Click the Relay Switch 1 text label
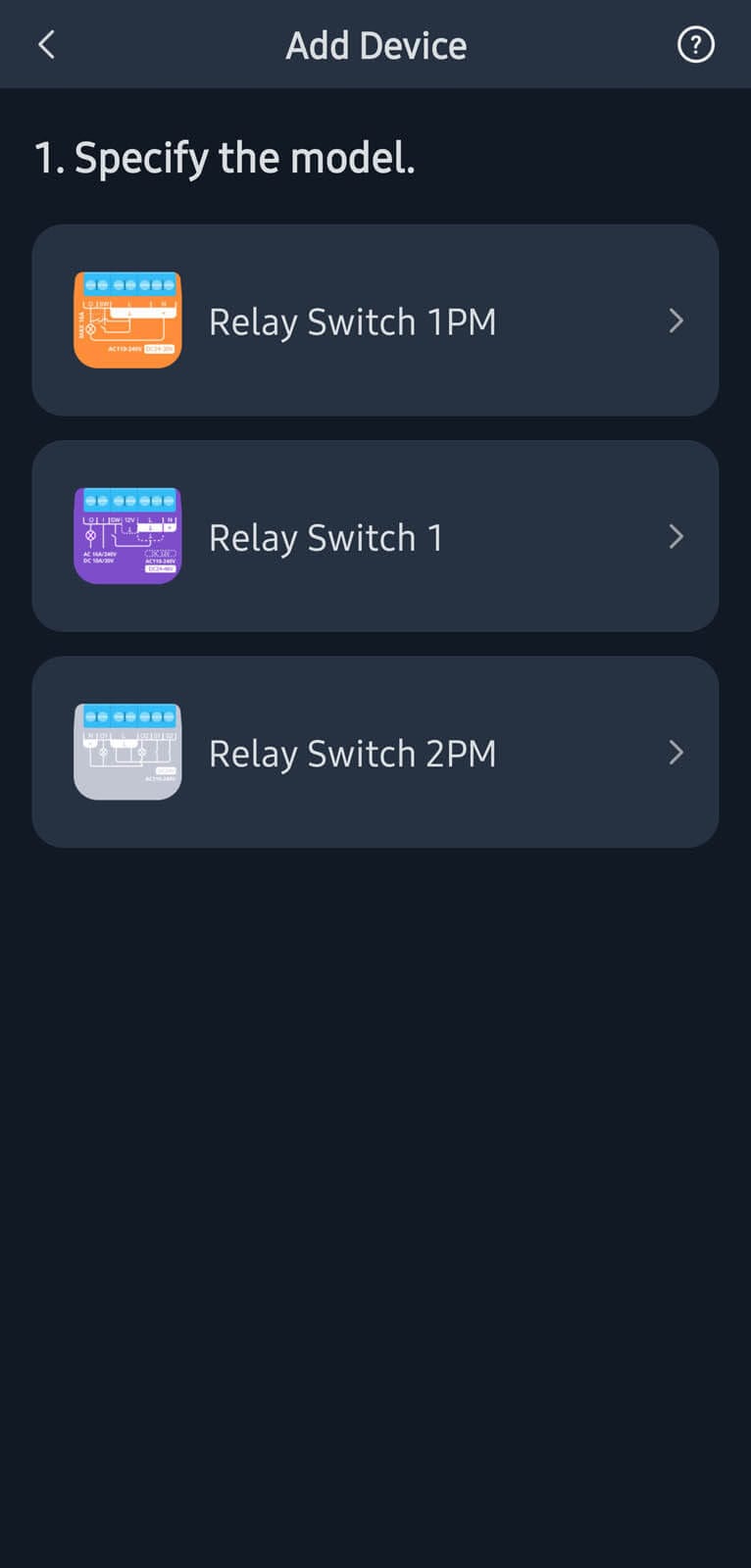Screen dimensions: 751x1568 click(x=325, y=536)
